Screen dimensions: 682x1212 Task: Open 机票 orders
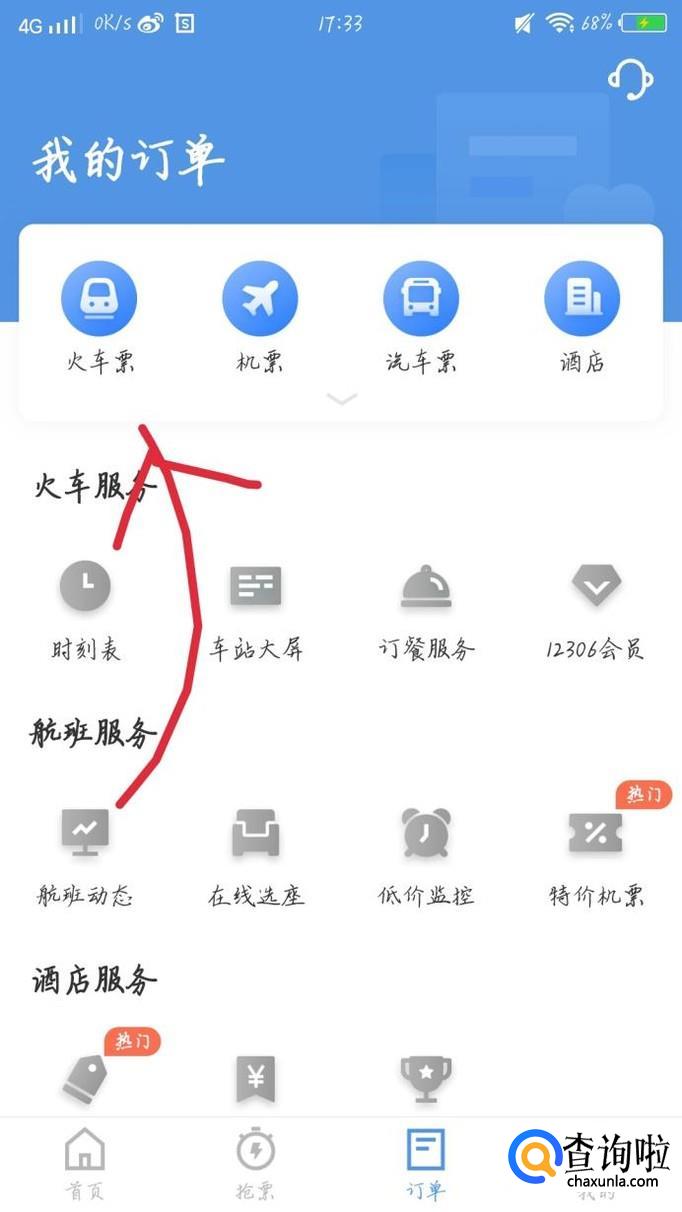(260, 316)
